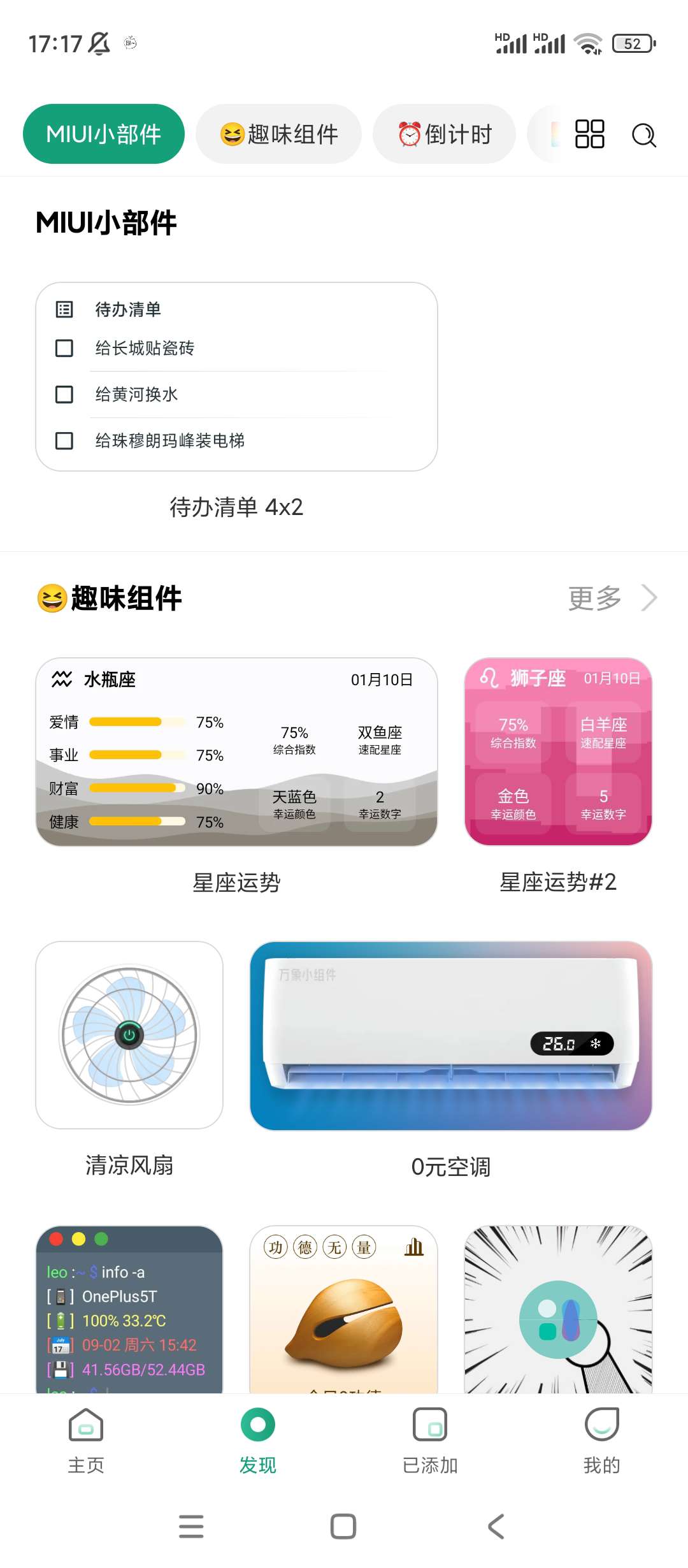Open the manga speed-lines widget card
This screenshot has width=688, height=1568.
pyautogui.click(x=558, y=1309)
